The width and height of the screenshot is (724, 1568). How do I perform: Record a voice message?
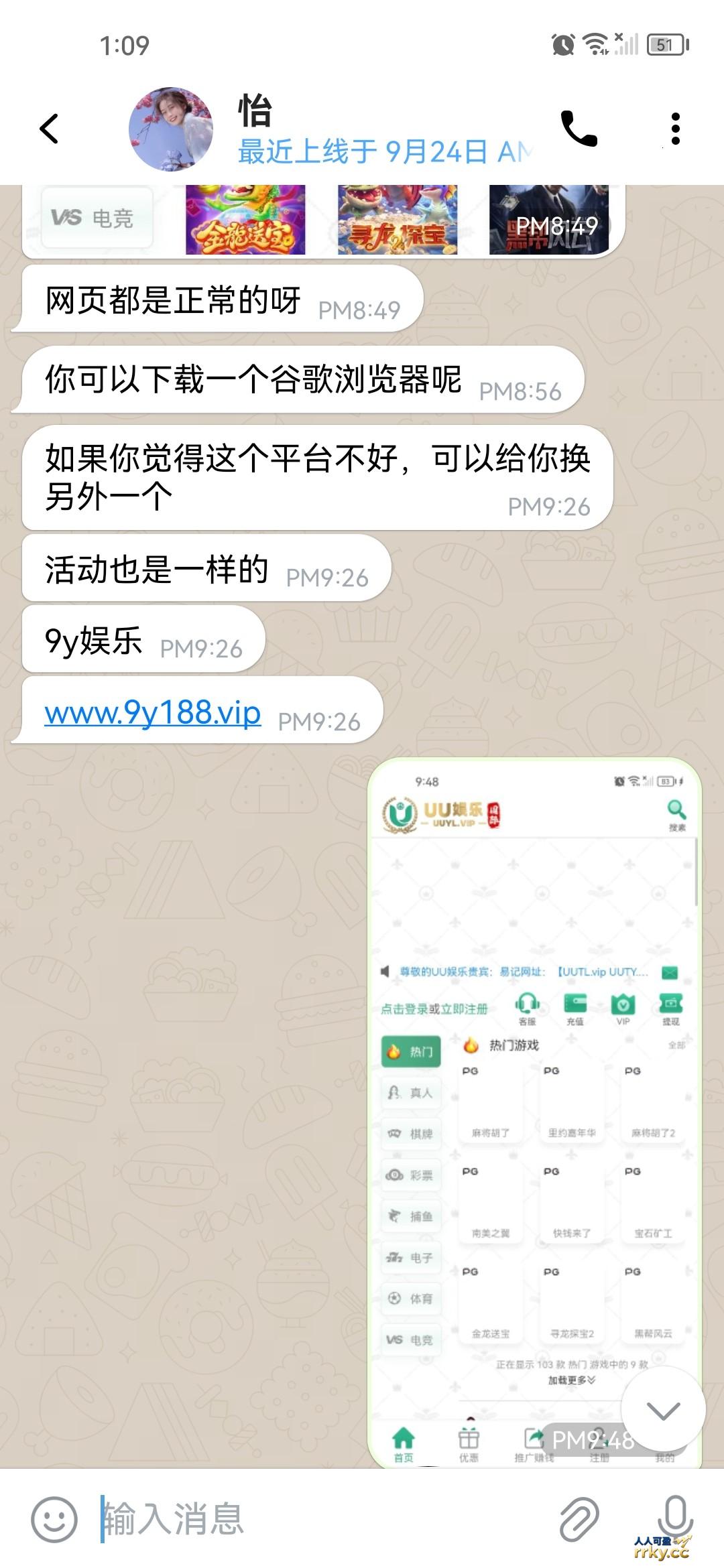674,1516
